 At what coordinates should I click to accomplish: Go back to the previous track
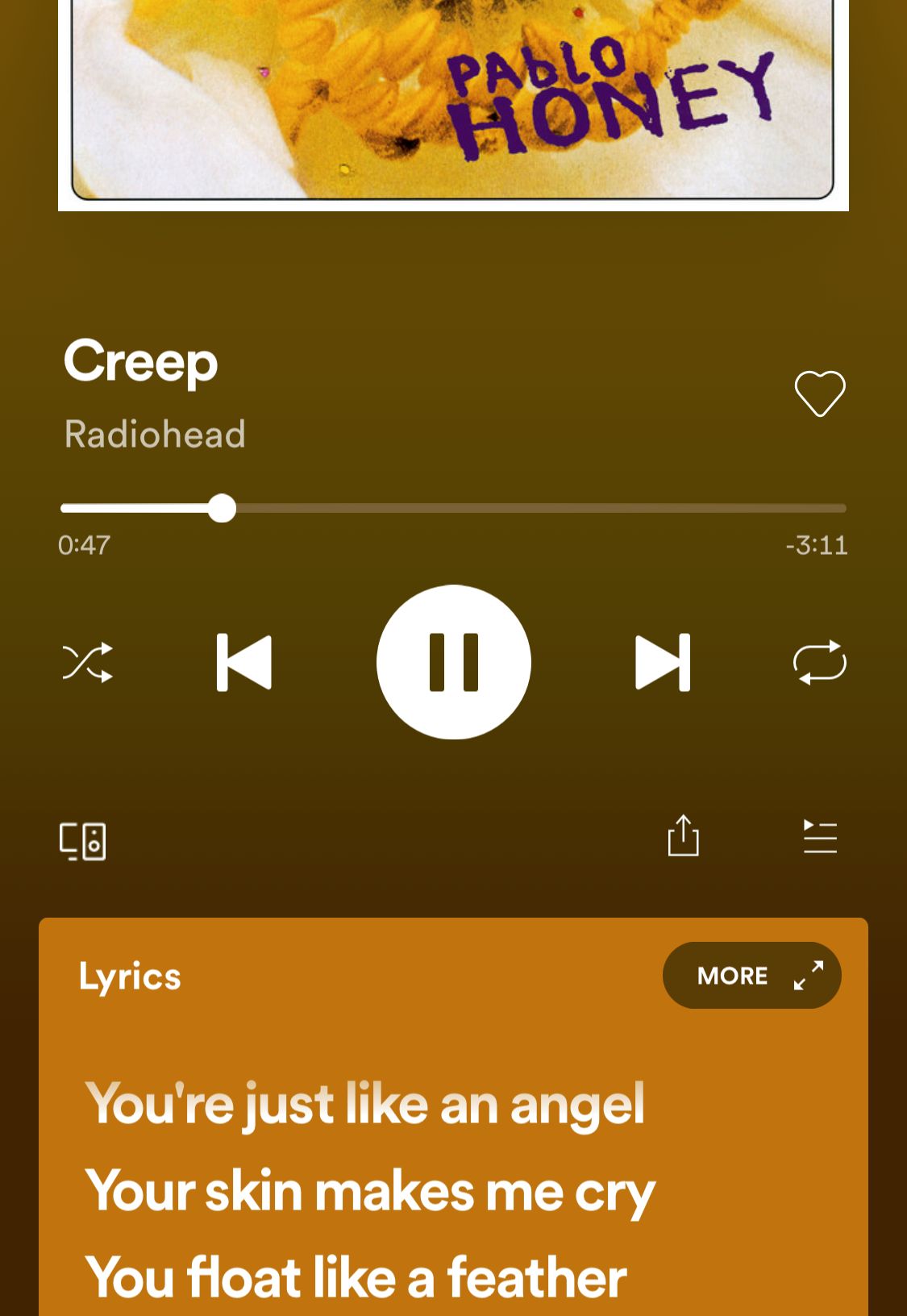[x=244, y=662]
